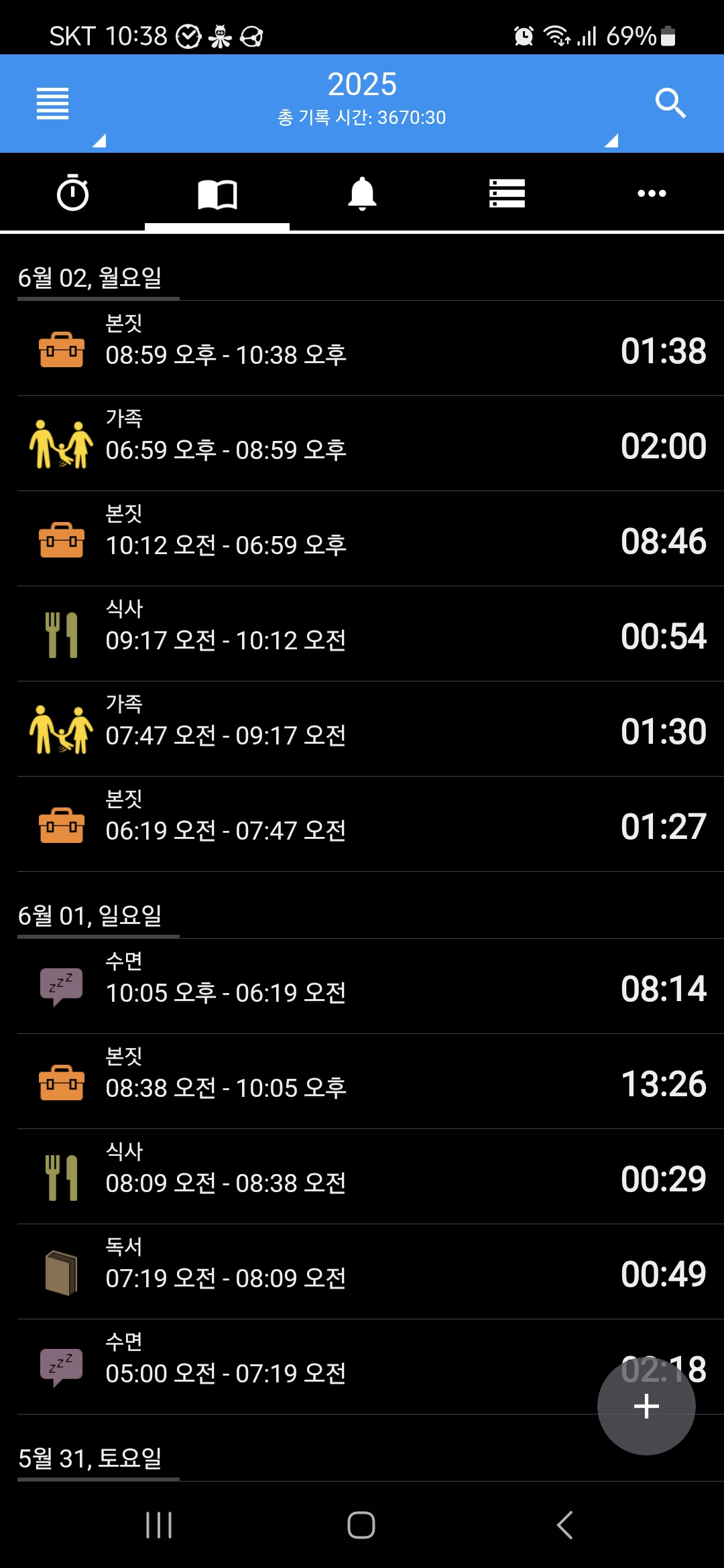Open the 가족 entry 06:59 오후 - 08:59 오후
This screenshot has height=1568, width=724.
coord(362,444)
